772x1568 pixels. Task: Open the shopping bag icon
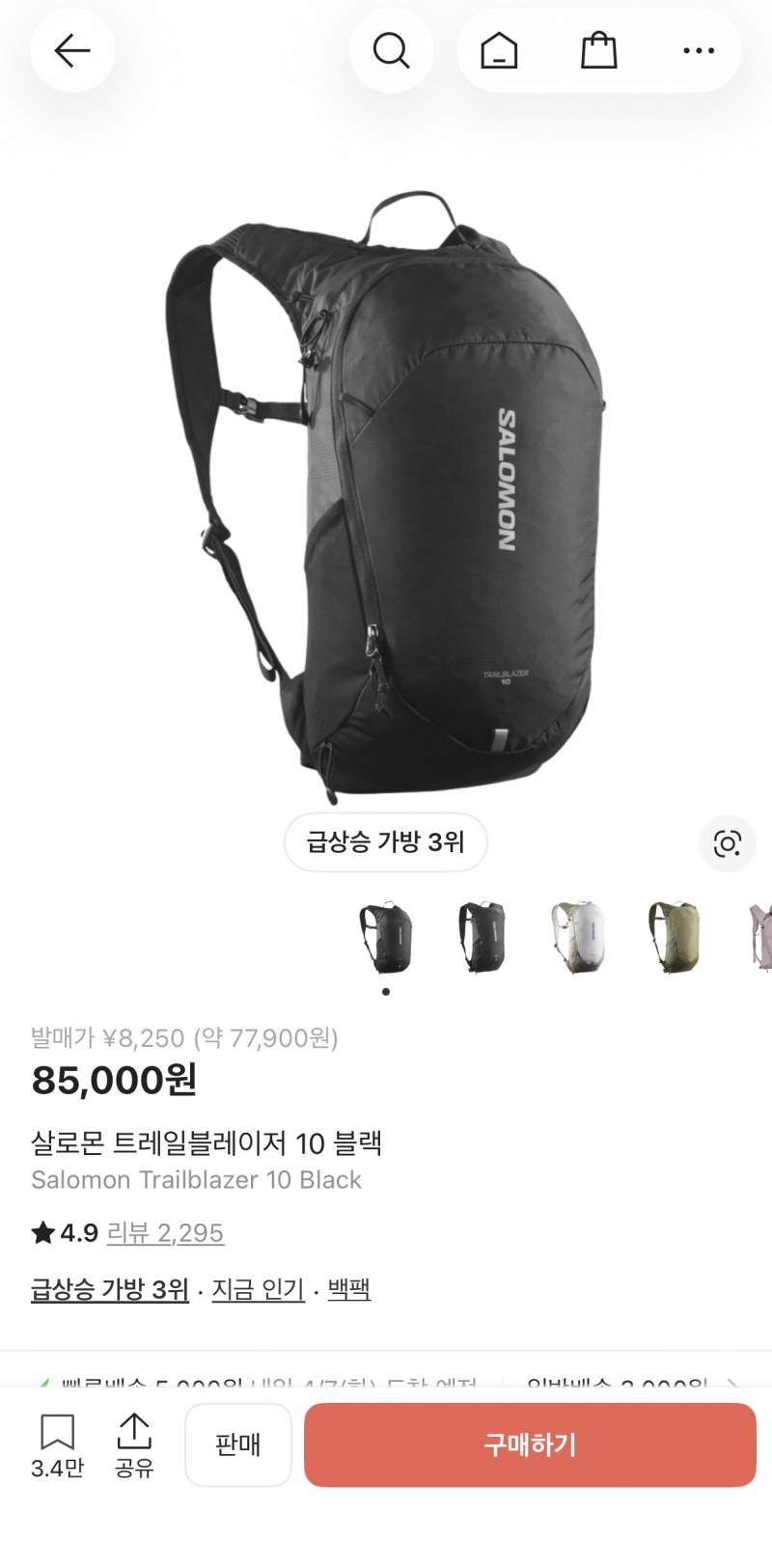click(x=599, y=51)
